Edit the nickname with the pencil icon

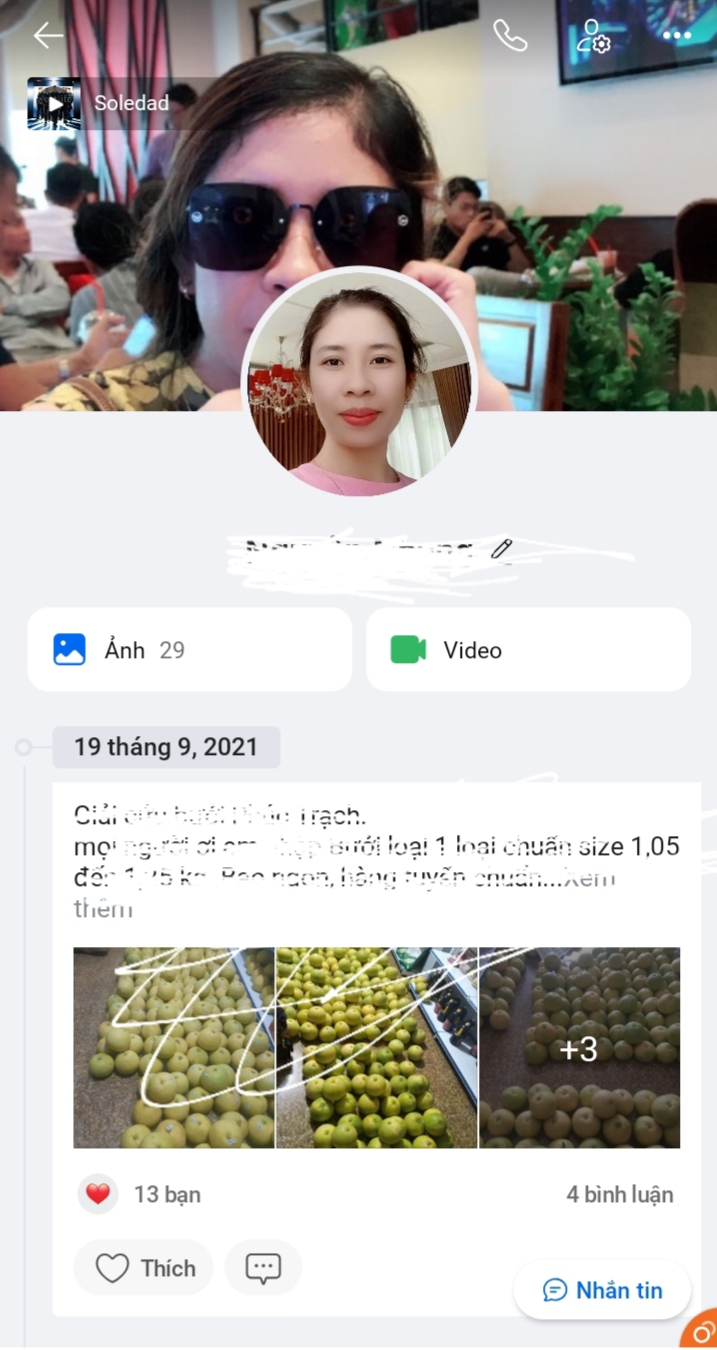(502, 548)
